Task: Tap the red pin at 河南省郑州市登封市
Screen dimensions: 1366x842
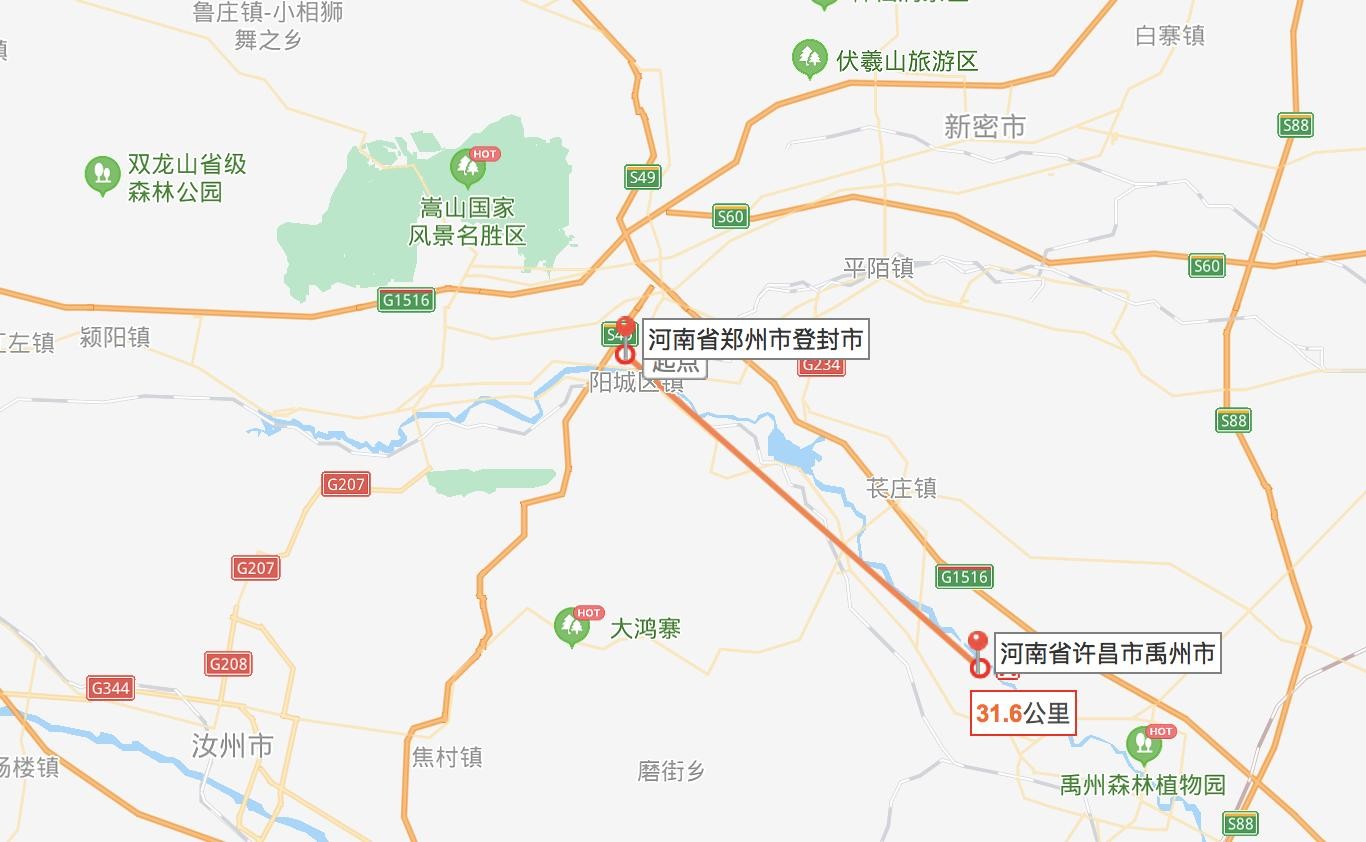Action: click(625, 328)
